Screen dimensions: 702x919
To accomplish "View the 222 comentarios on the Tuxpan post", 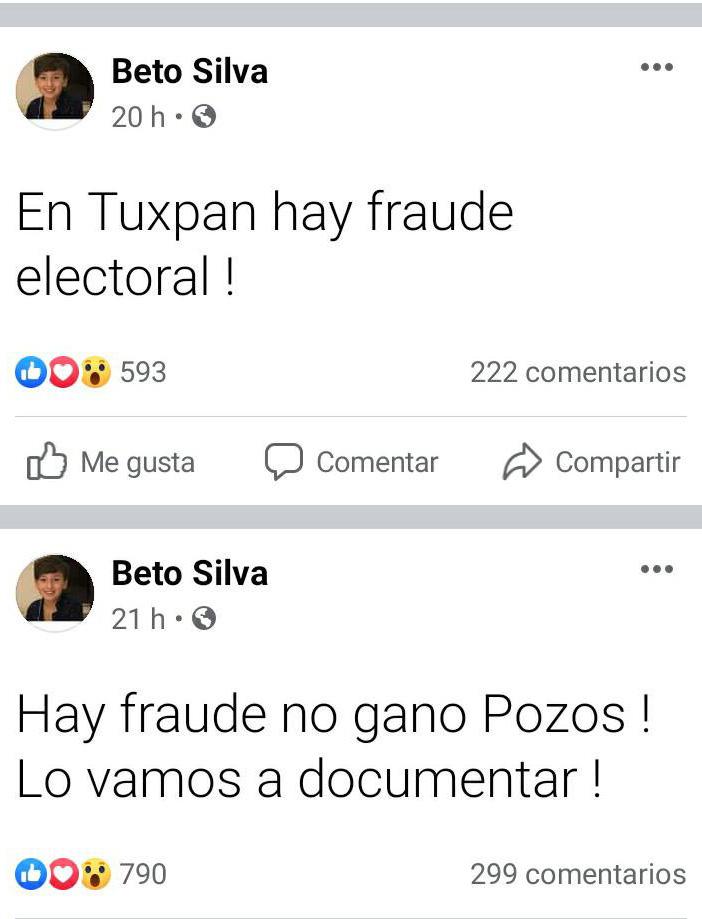I will [578, 373].
